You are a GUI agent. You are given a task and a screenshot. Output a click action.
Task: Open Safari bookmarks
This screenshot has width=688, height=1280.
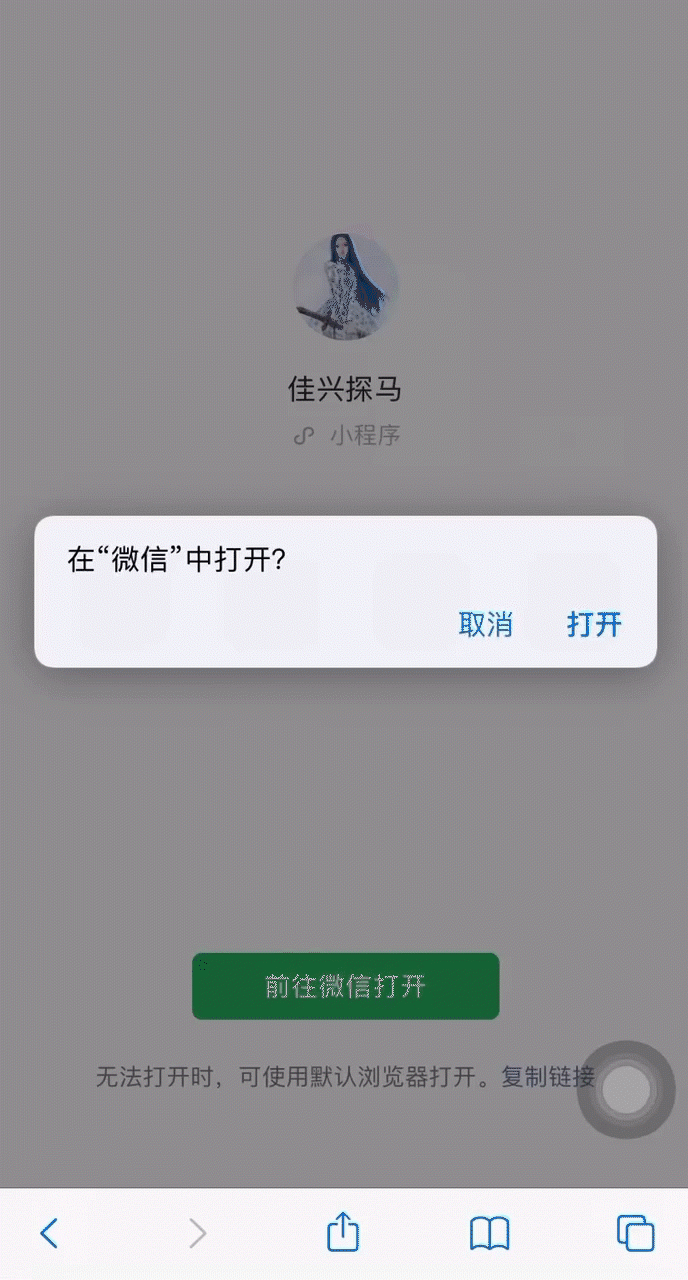(x=489, y=1233)
